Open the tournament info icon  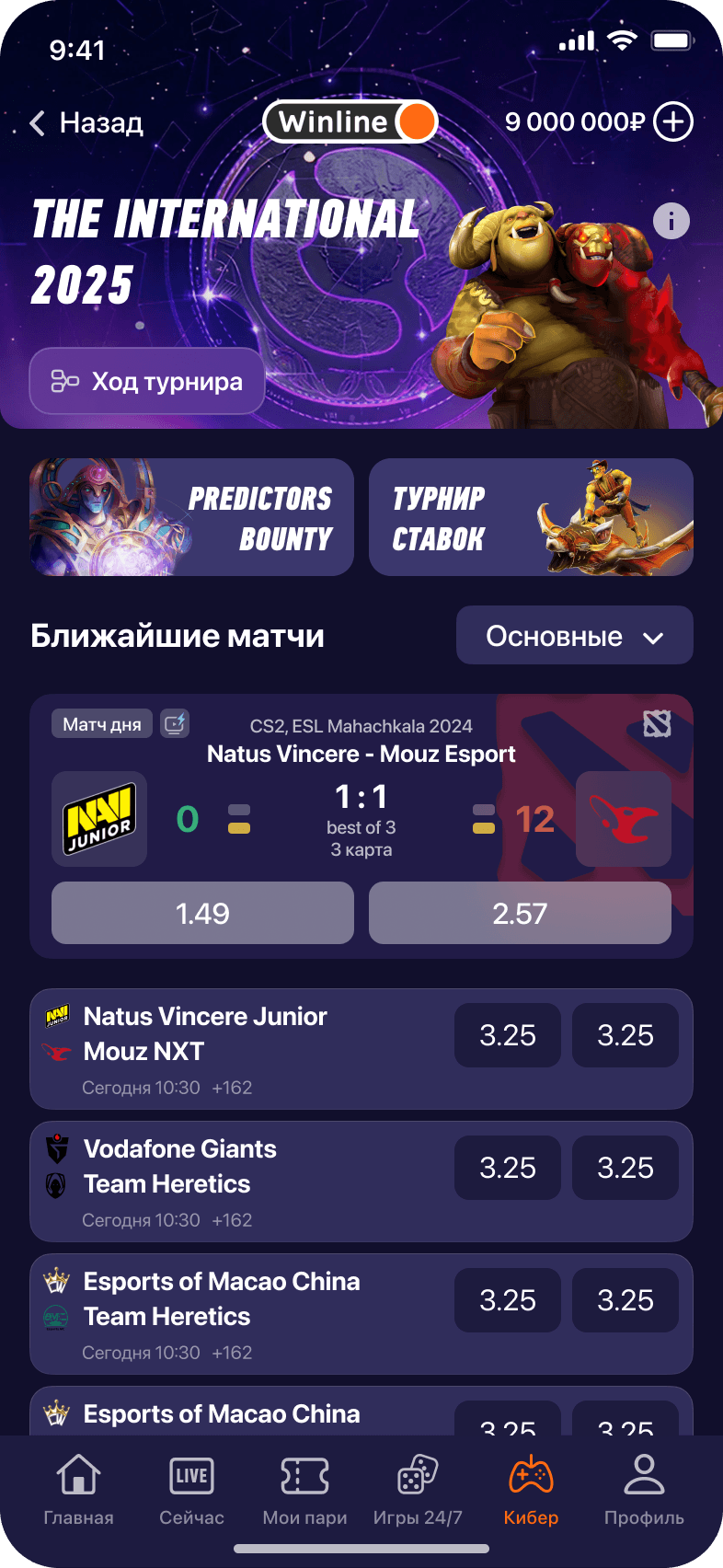coord(671,221)
